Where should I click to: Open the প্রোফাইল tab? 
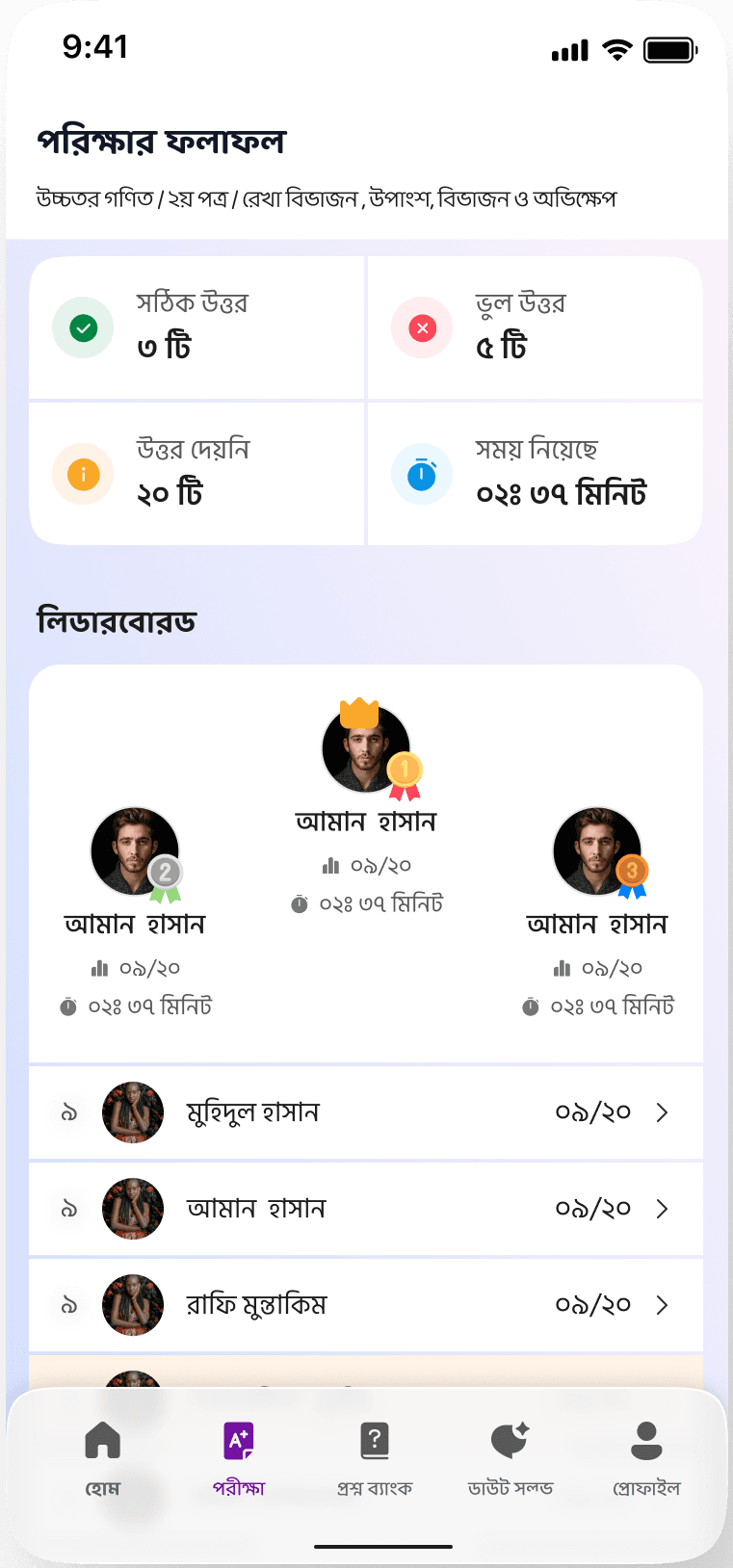click(646, 1440)
